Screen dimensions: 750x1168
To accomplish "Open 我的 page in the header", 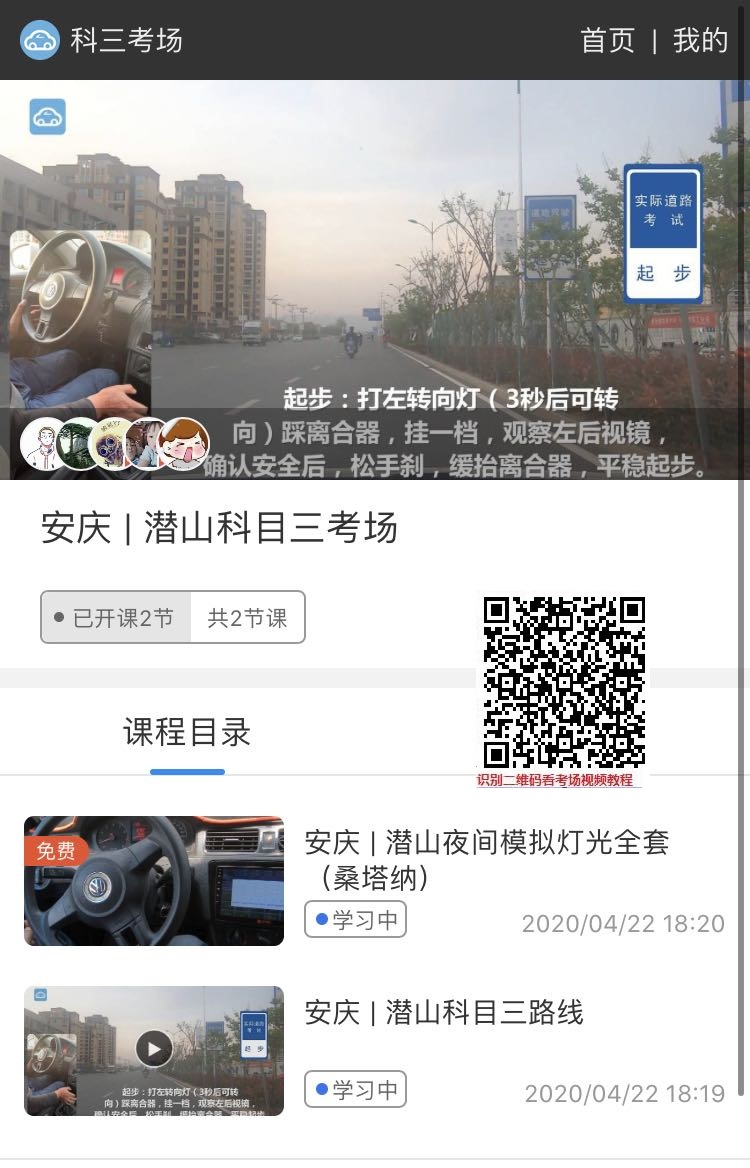I will (x=700, y=40).
